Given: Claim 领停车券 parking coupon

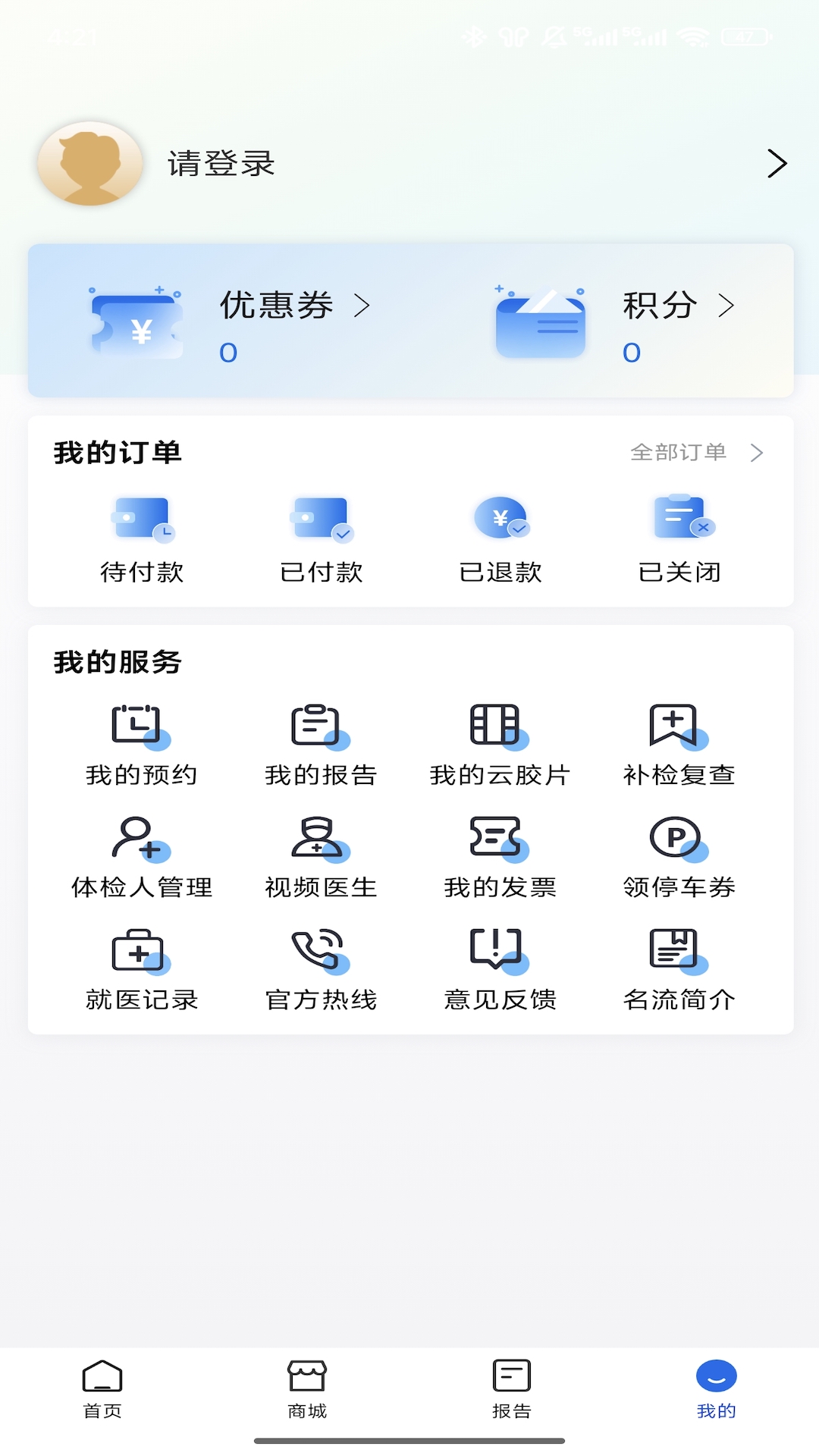Looking at the screenshot, I should pos(679,853).
